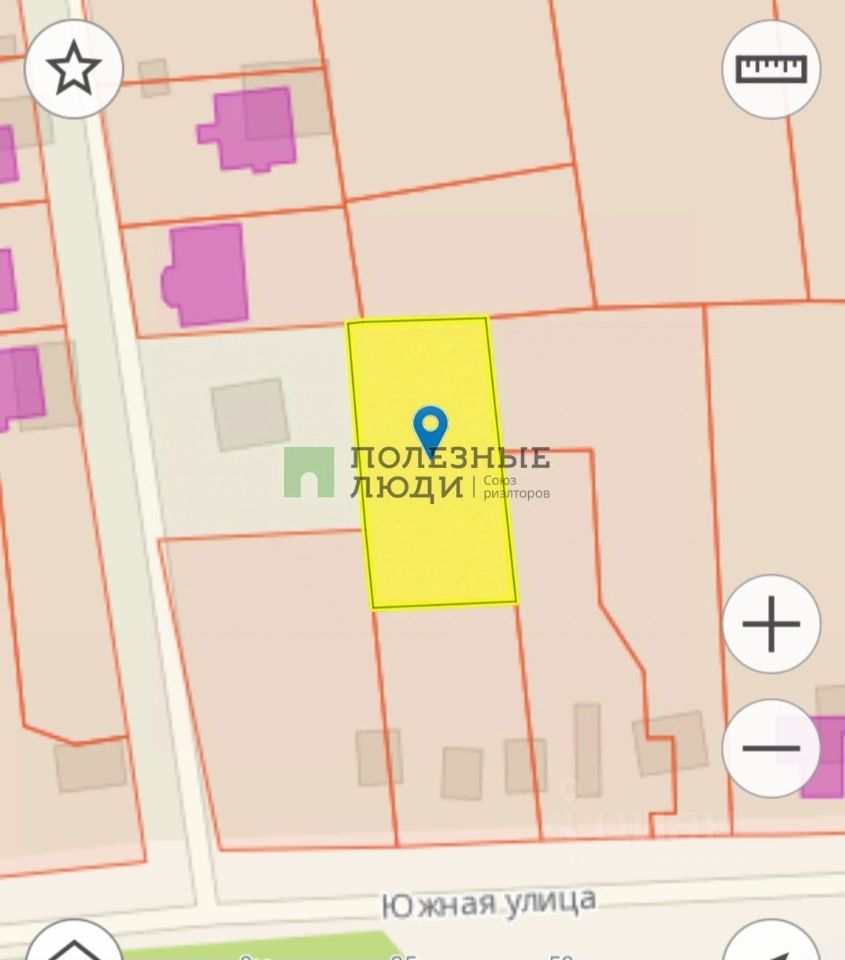Zoom out with the minus button
Screen dimensions: 845x960
(771, 748)
